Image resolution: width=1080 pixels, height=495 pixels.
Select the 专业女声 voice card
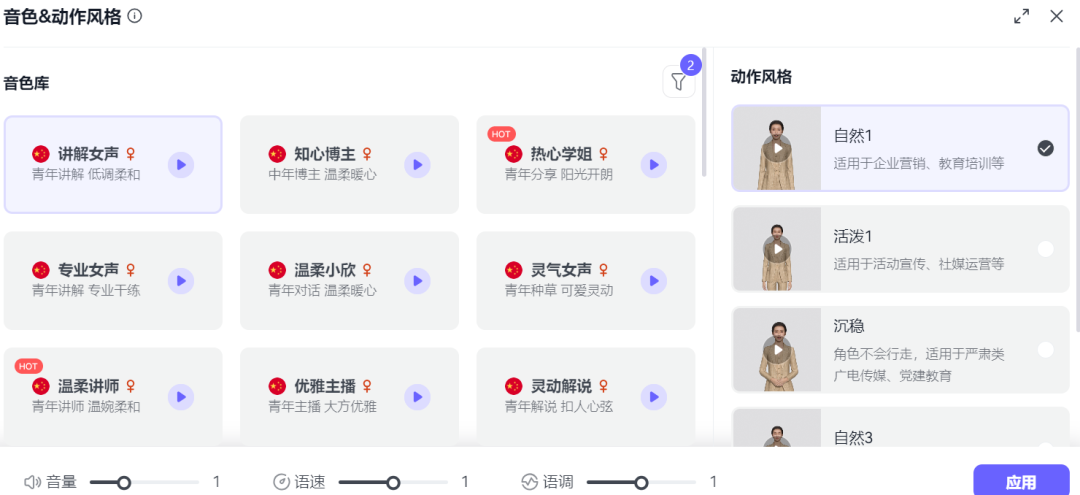click(x=95, y=280)
